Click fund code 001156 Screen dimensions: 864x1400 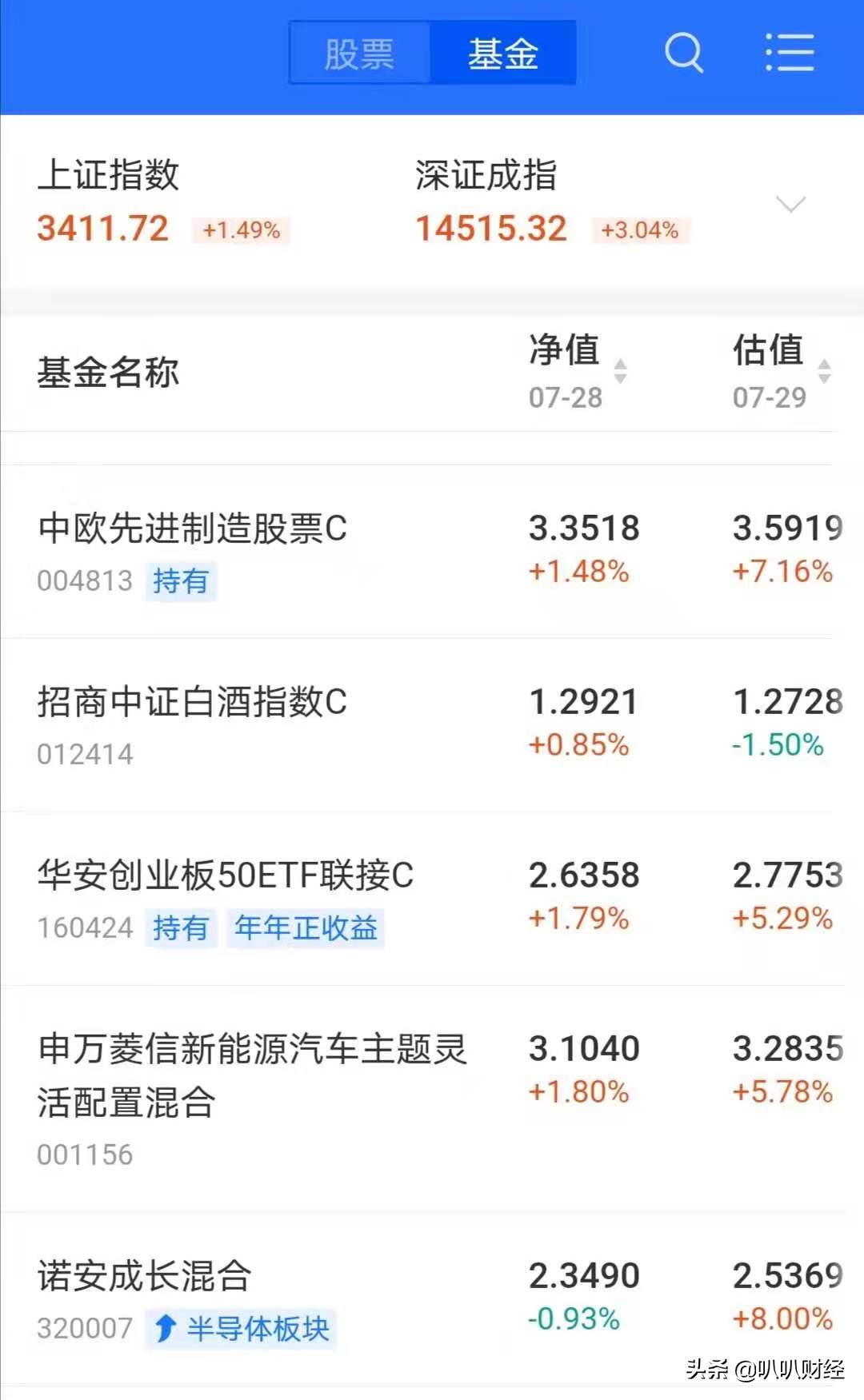point(85,1154)
